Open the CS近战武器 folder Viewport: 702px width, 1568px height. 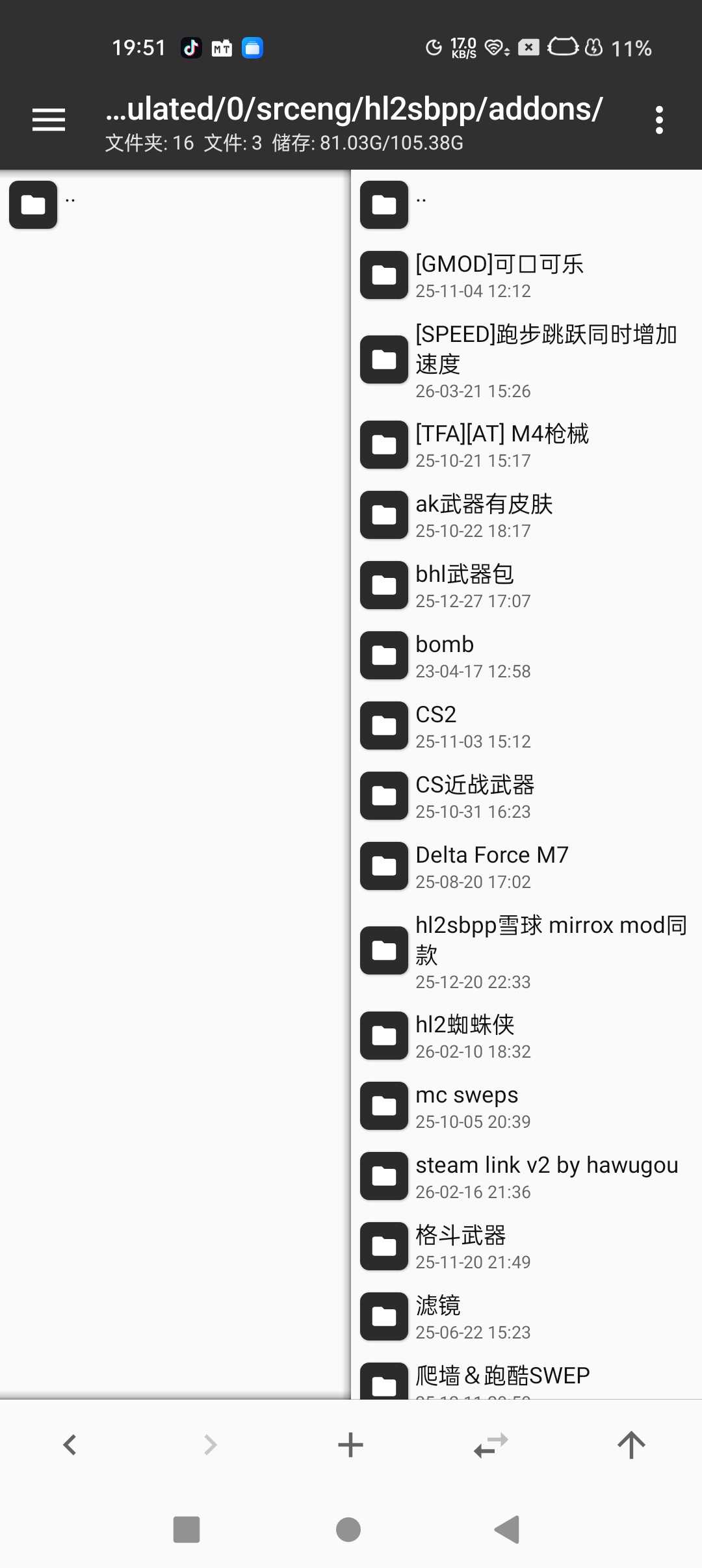[475, 796]
